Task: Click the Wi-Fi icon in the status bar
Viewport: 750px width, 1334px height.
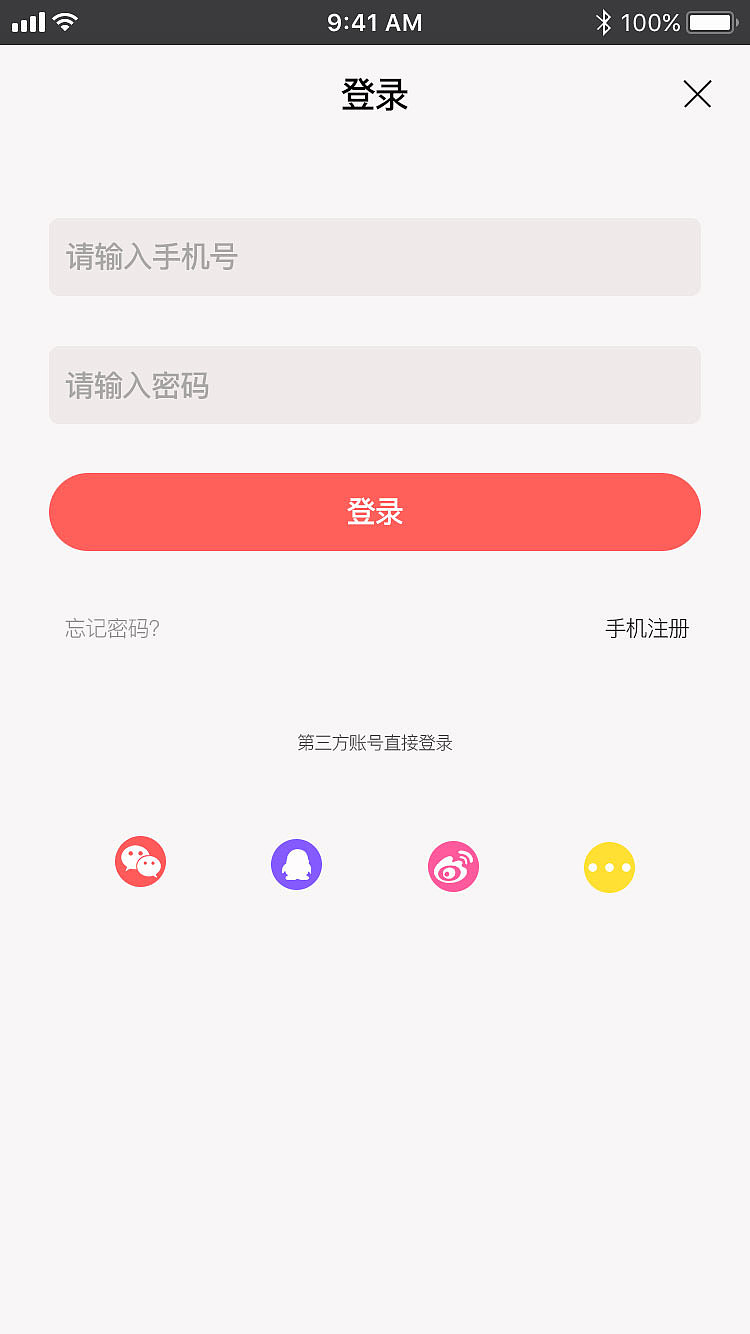Action: (x=63, y=20)
